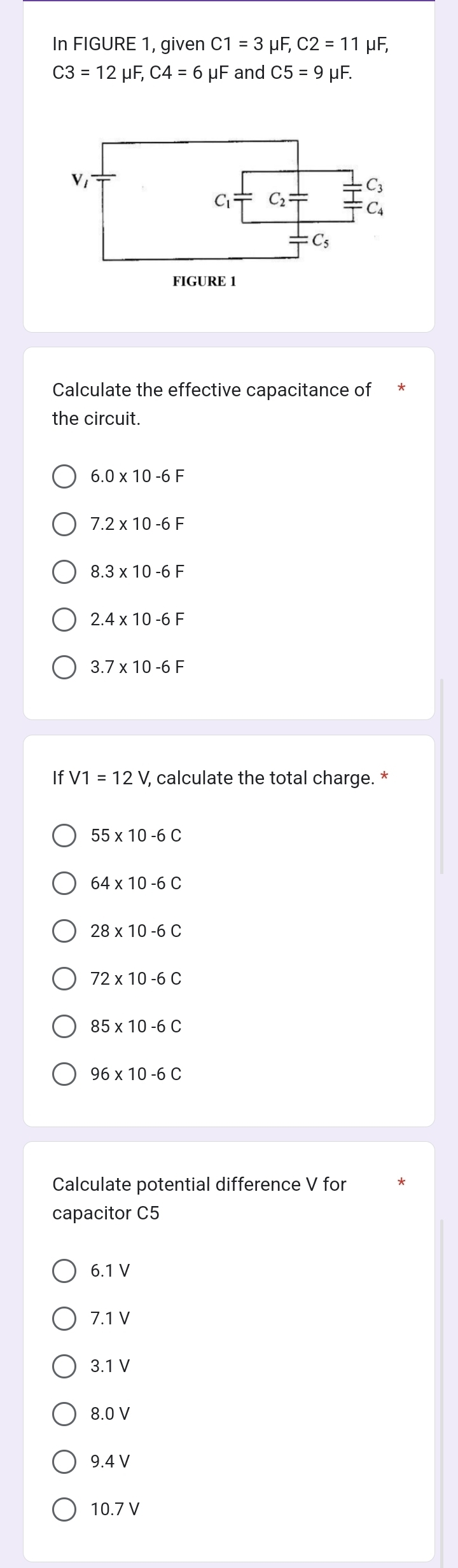Select the 72 x 10 -6 C answer
This screenshot has height=1568, width=458.
click(x=64, y=979)
